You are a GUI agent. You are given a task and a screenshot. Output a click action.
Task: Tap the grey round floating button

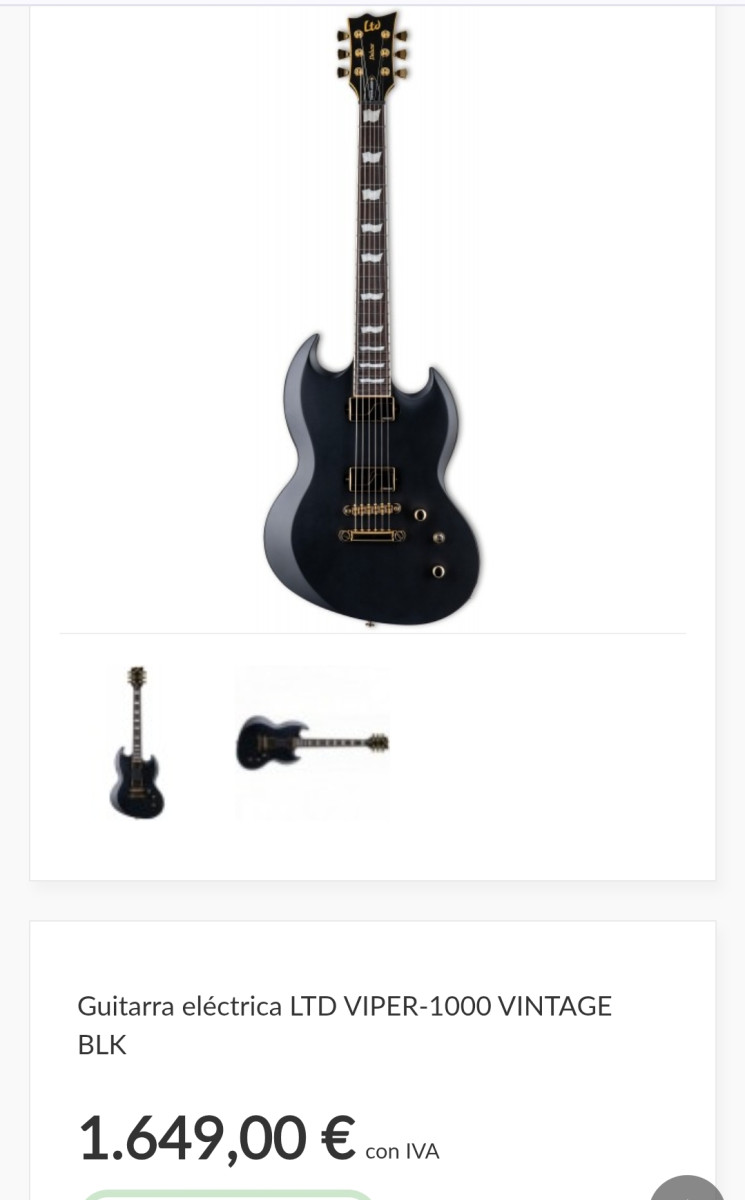pos(689,1190)
